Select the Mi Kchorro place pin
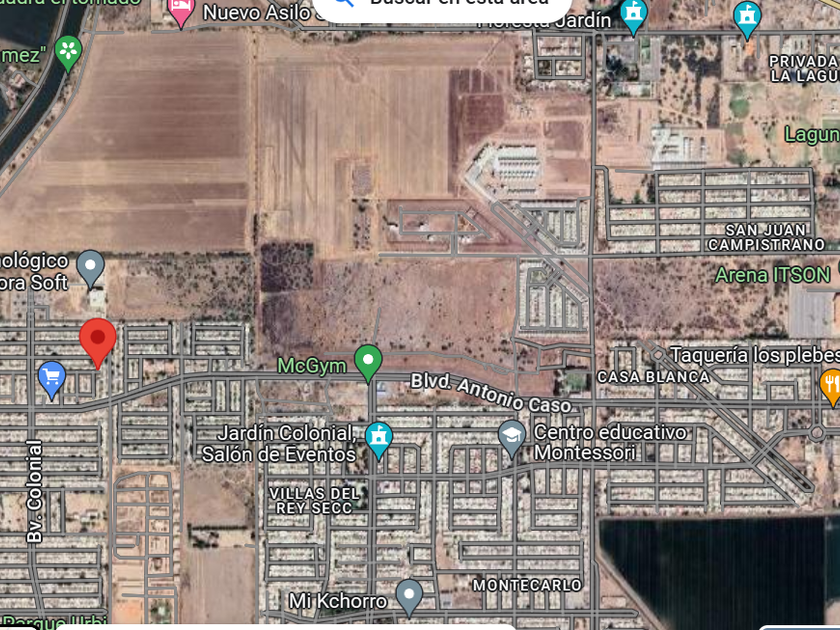 (408, 596)
